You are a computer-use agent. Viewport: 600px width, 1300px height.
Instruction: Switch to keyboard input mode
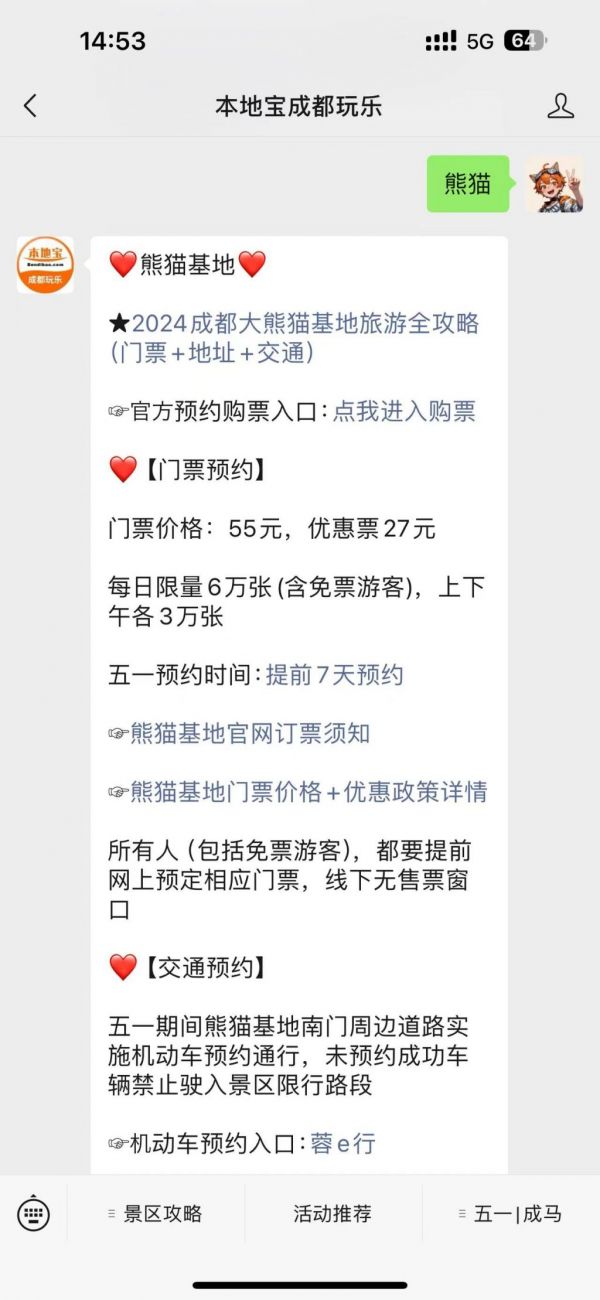pyautogui.click(x=34, y=1214)
